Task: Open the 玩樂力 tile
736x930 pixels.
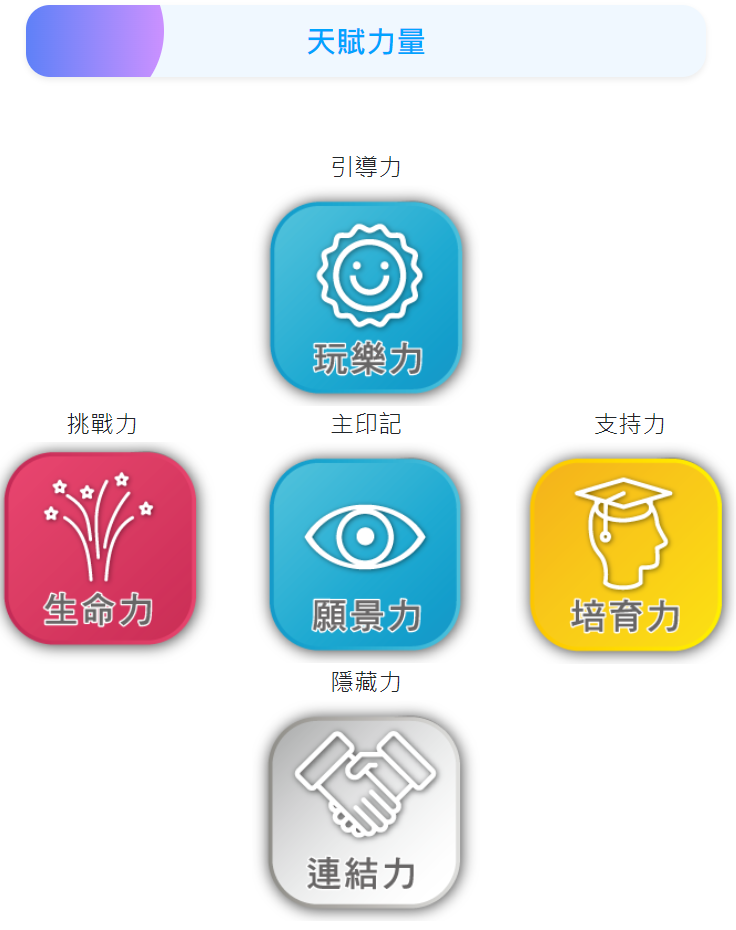Action: 366,297
